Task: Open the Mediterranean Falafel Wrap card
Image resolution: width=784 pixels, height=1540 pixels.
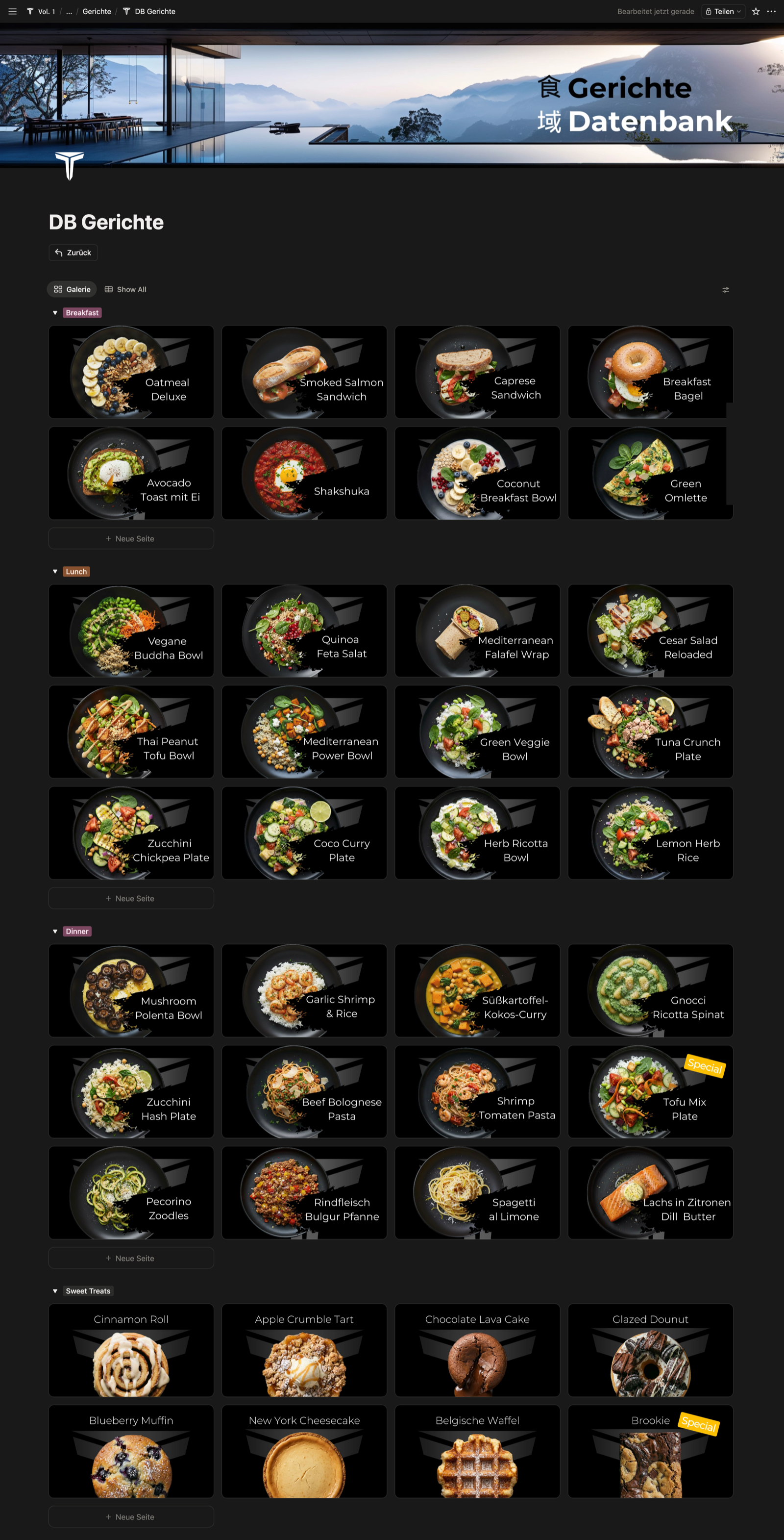Action: click(477, 631)
